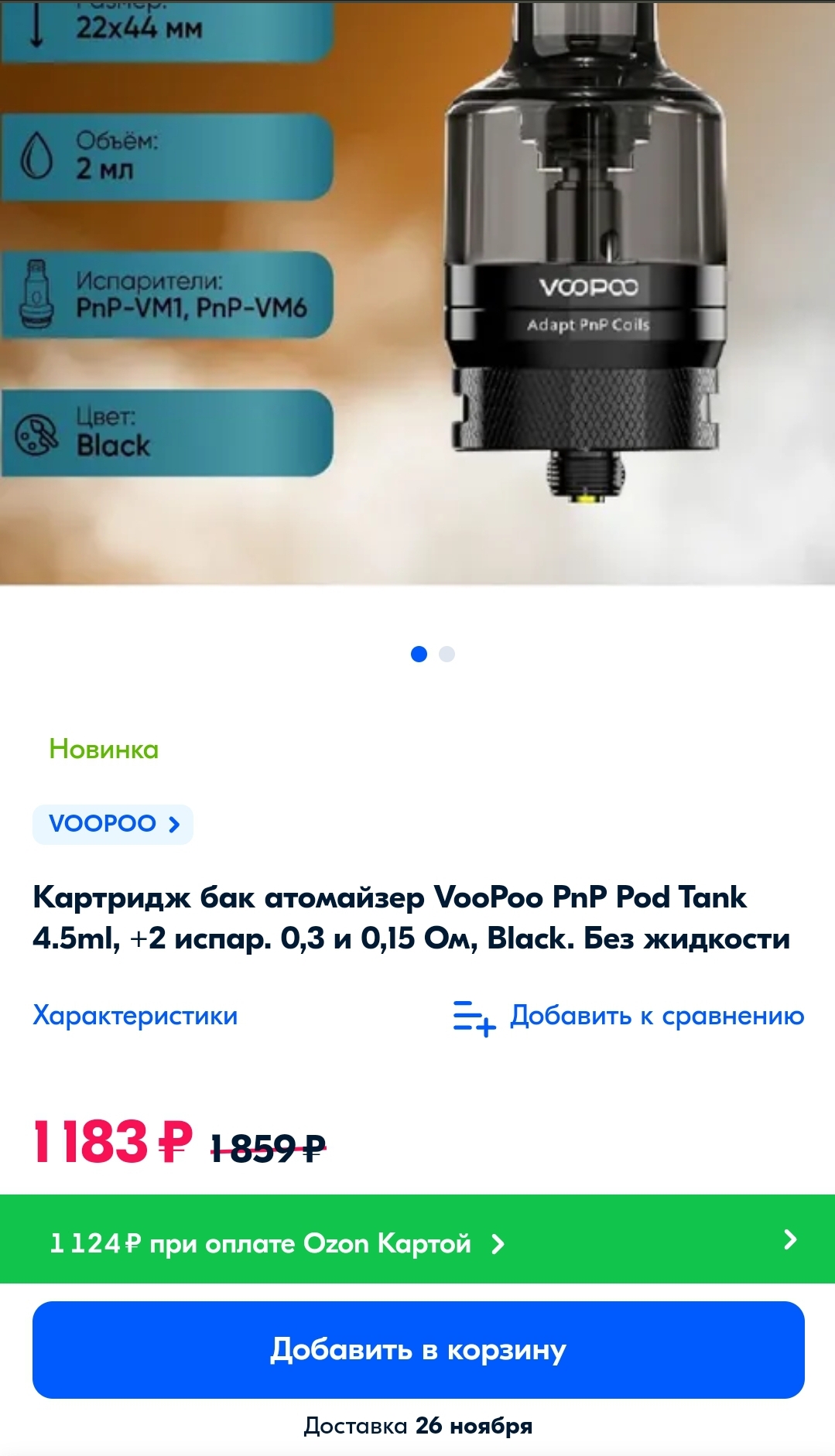835x1456 pixels.
Task: Tap Добавить к сравнению
Action: tap(628, 1016)
